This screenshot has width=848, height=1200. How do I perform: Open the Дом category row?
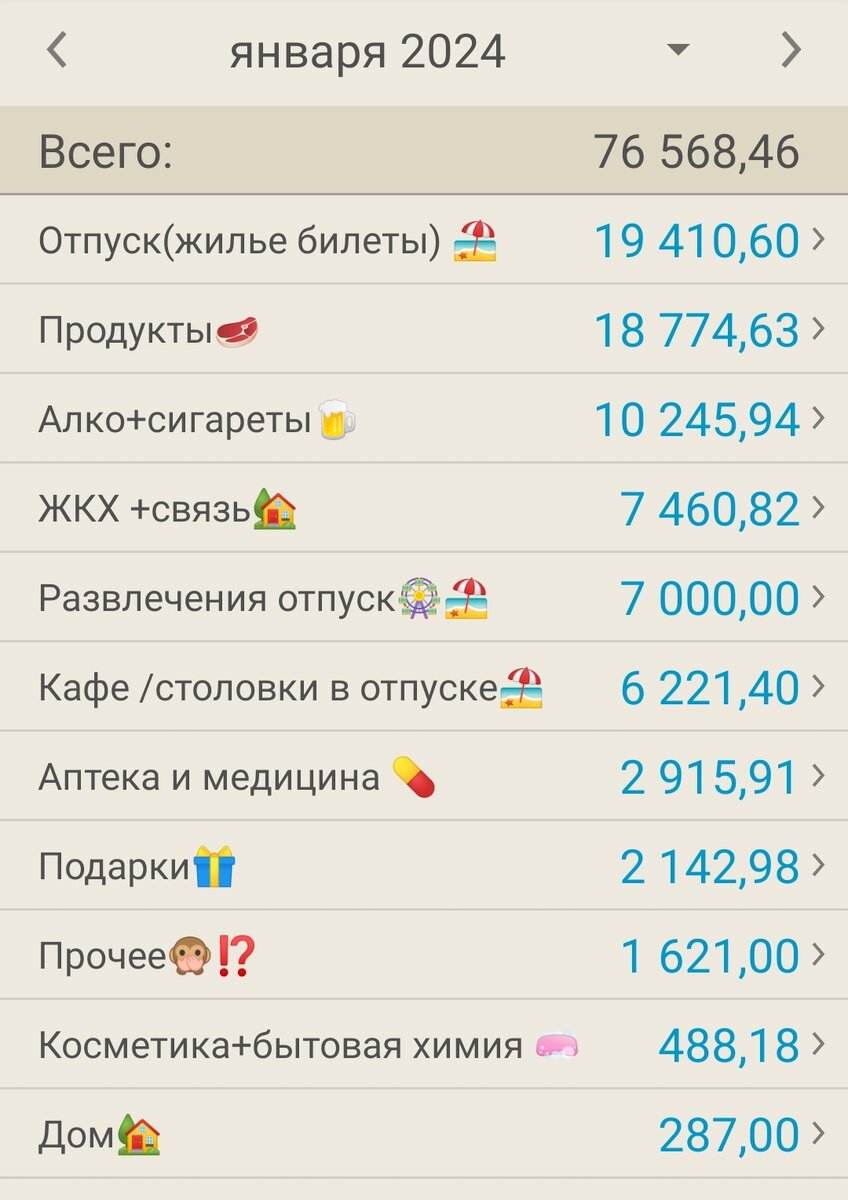point(424,1135)
